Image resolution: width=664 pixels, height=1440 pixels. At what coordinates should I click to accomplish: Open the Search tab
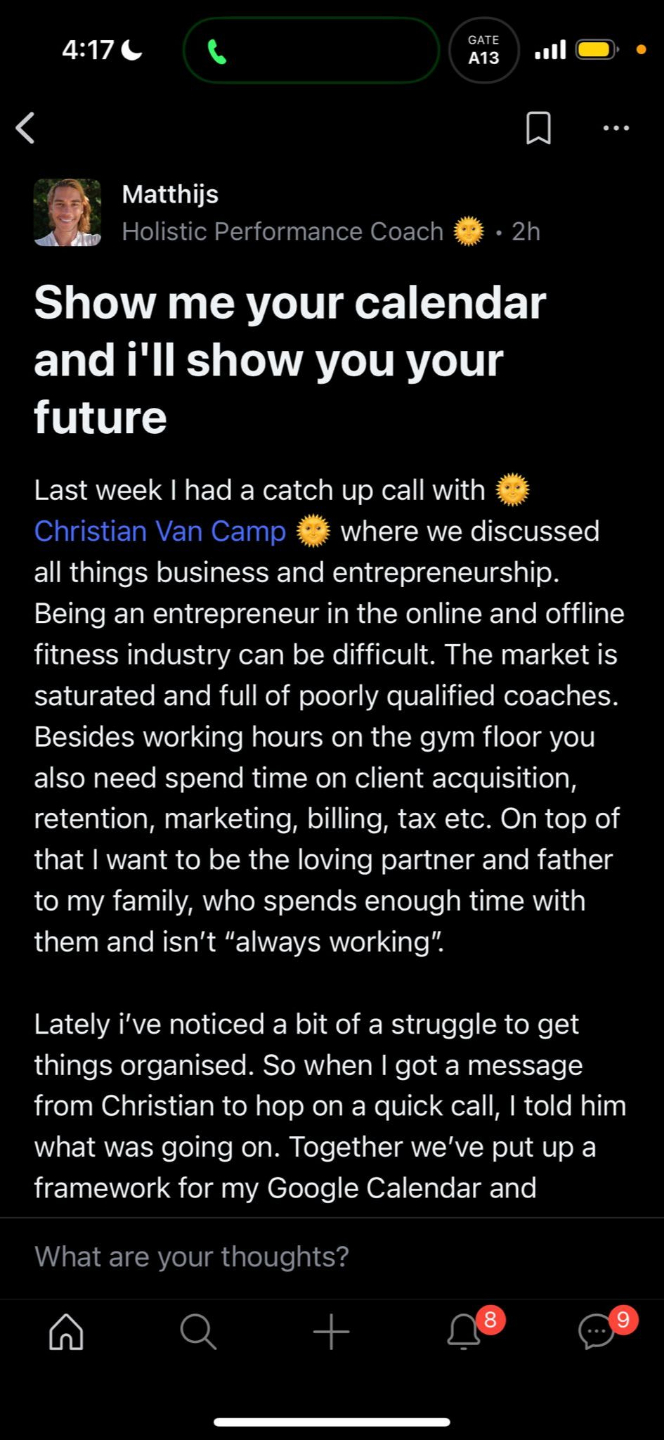(x=198, y=1332)
